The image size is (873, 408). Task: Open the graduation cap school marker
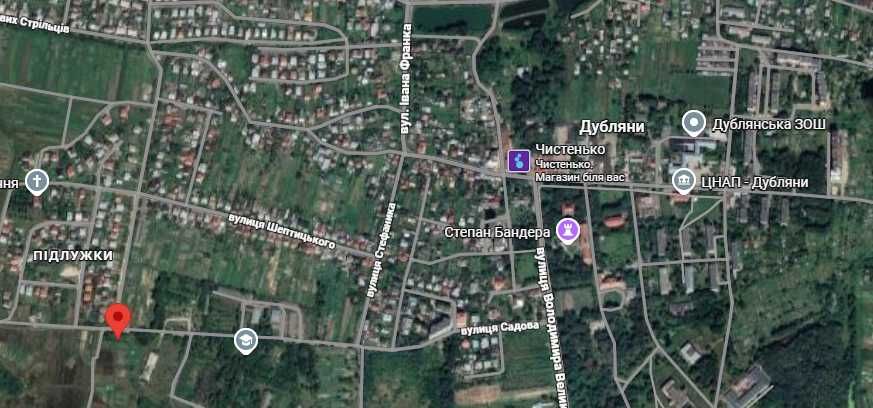[245, 341]
